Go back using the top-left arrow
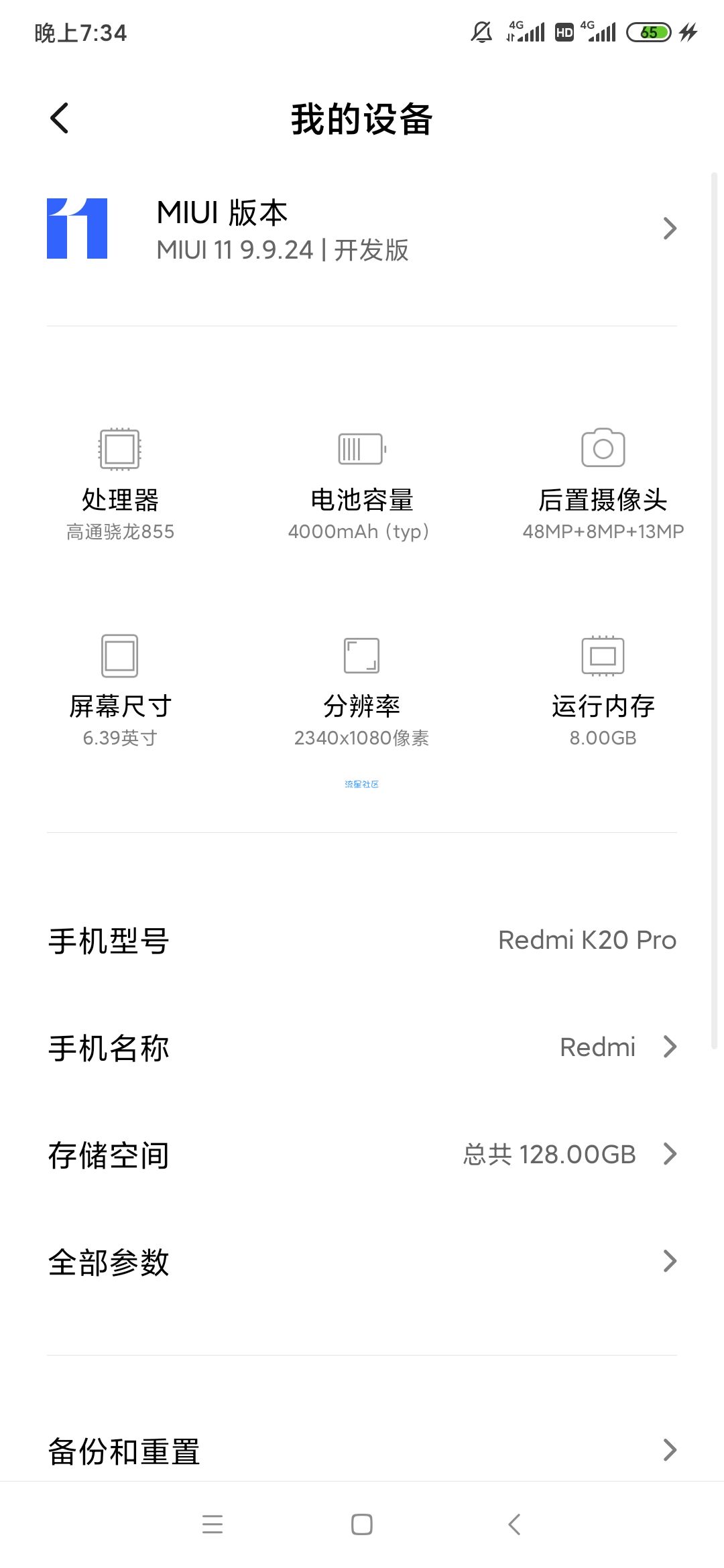 click(x=60, y=119)
